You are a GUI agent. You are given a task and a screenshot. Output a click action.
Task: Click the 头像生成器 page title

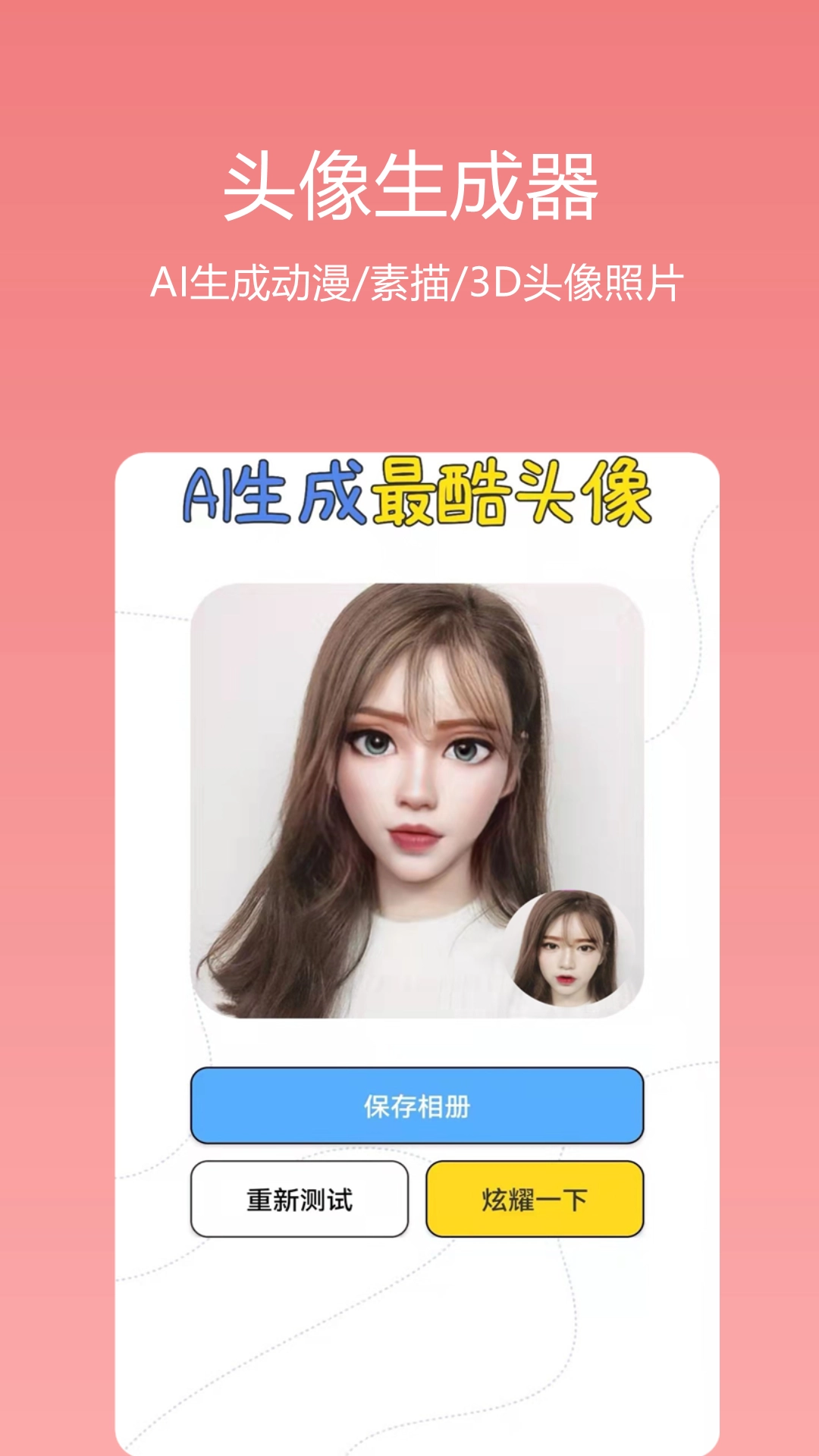point(409,184)
